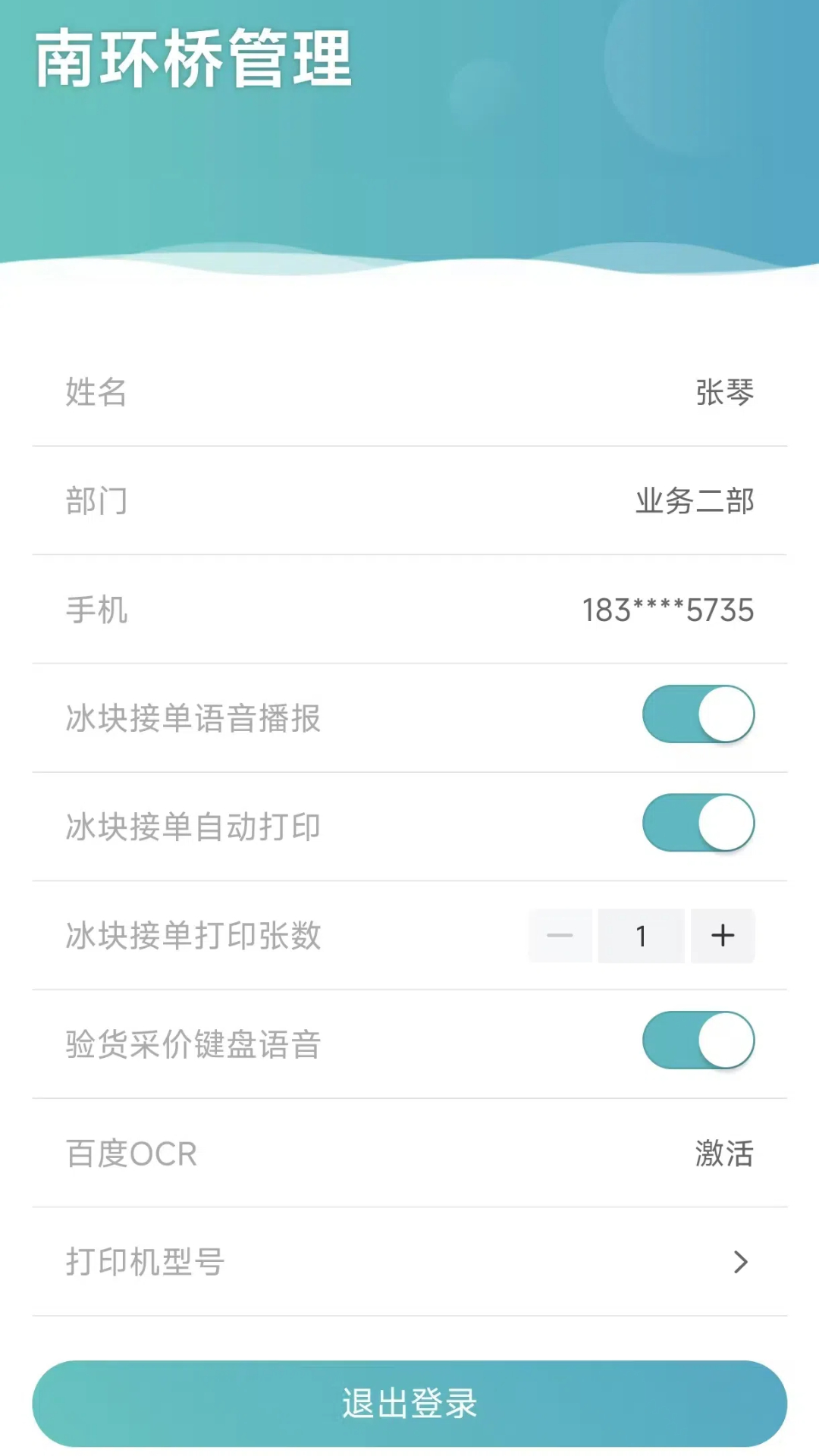Toggle 冰块接单语音播报 switch

click(x=698, y=714)
